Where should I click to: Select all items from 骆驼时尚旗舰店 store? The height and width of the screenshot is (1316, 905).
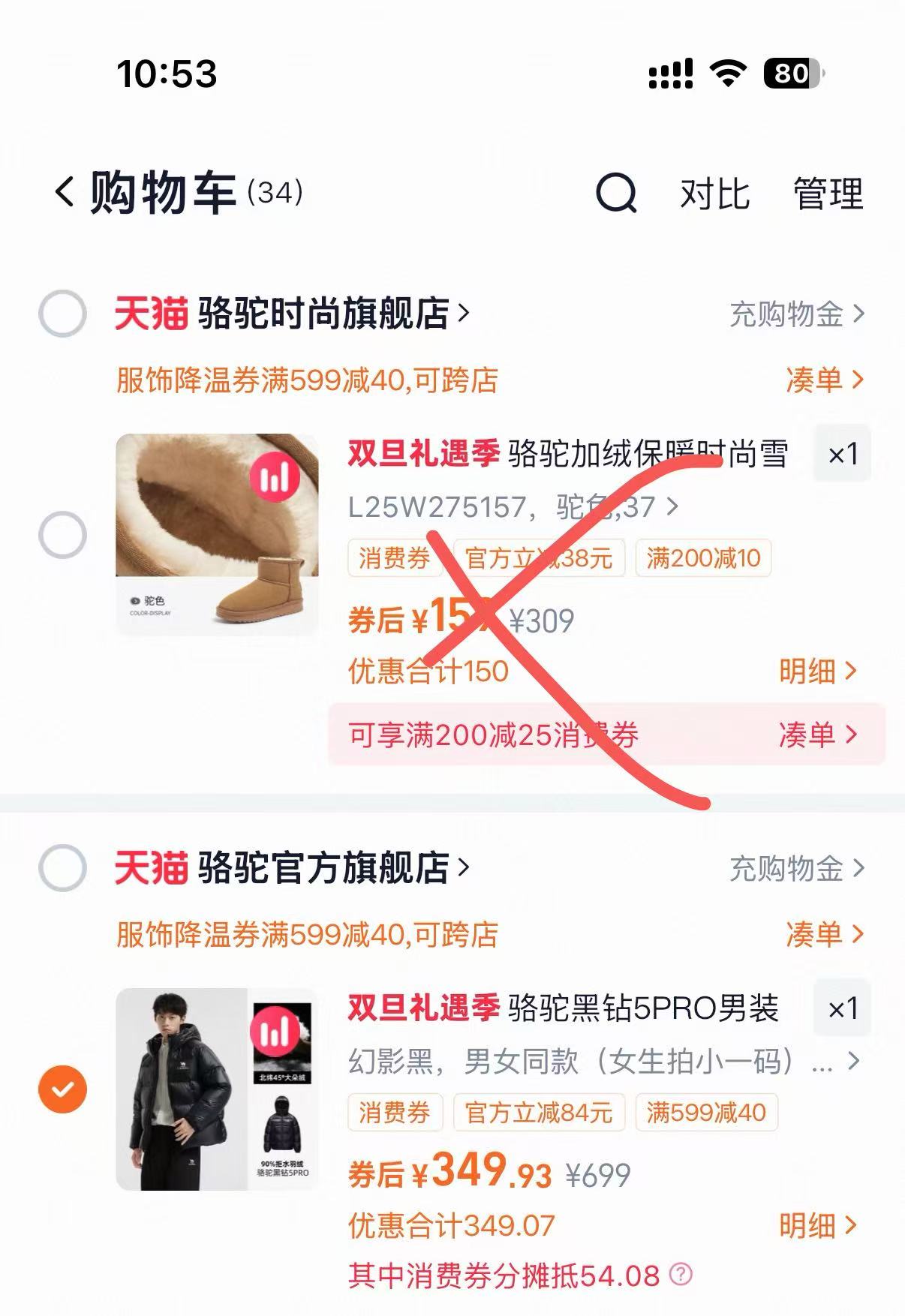[x=63, y=314]
